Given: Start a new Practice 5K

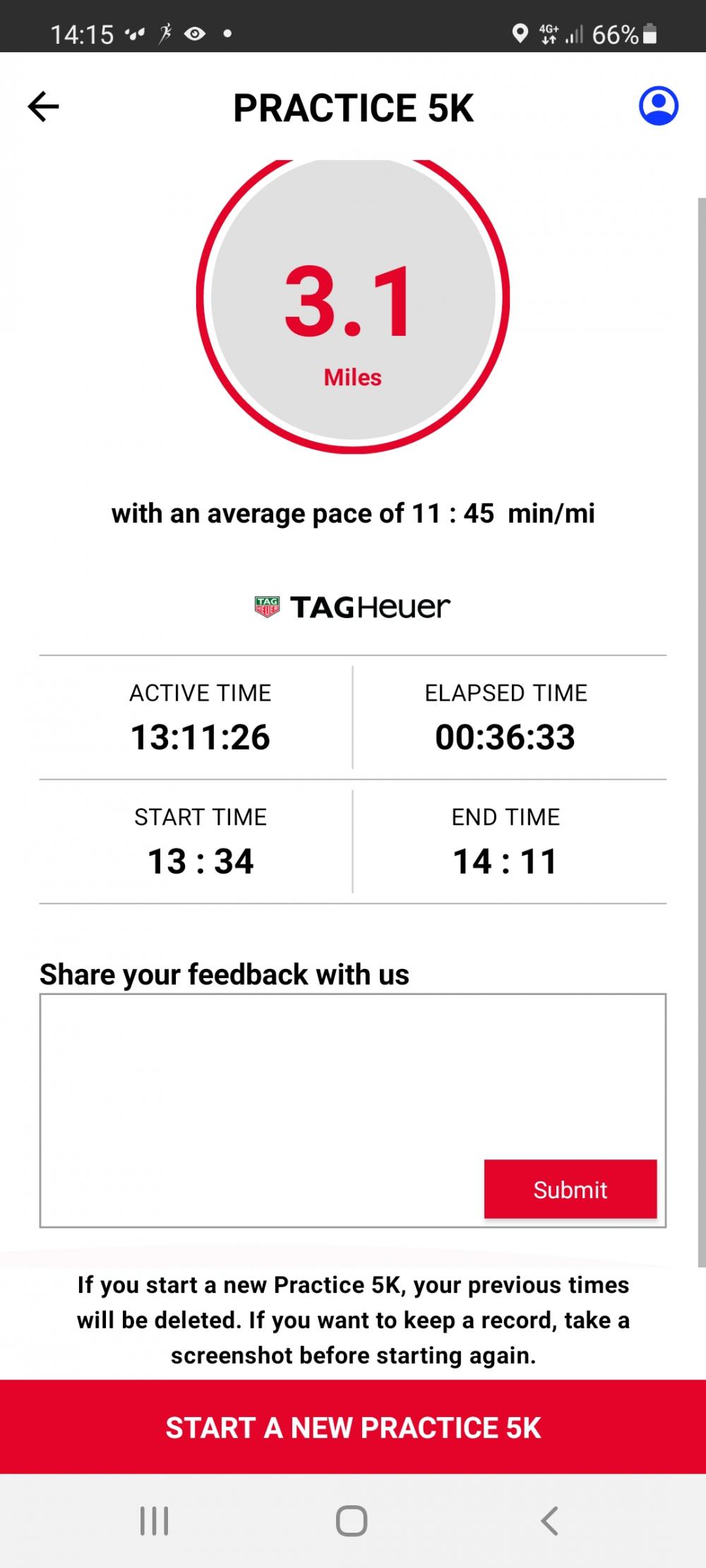Looking at the screenshot, I should [353, 1428].
